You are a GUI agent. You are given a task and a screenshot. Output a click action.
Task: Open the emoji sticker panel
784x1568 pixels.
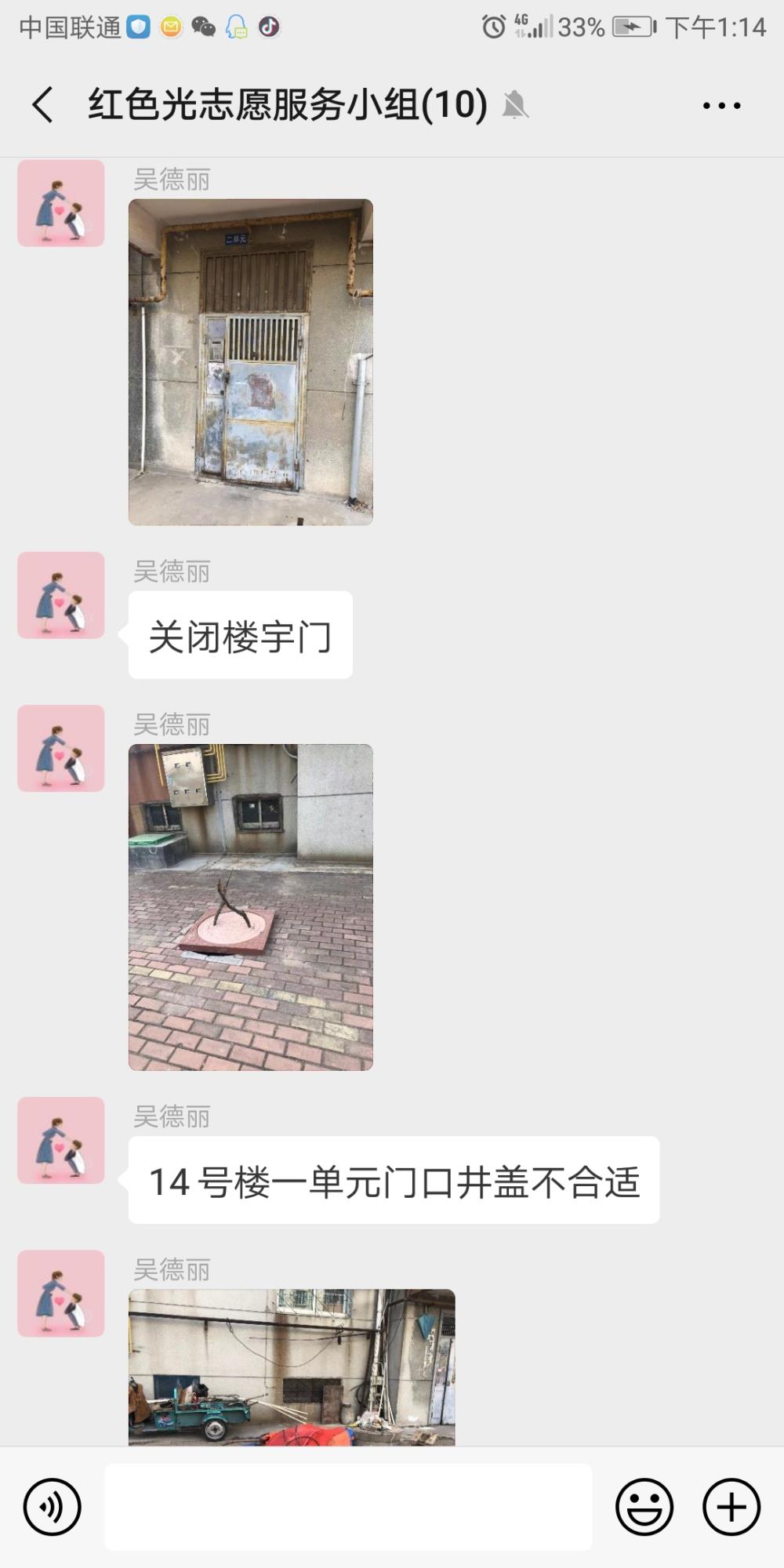(644, 1507)
